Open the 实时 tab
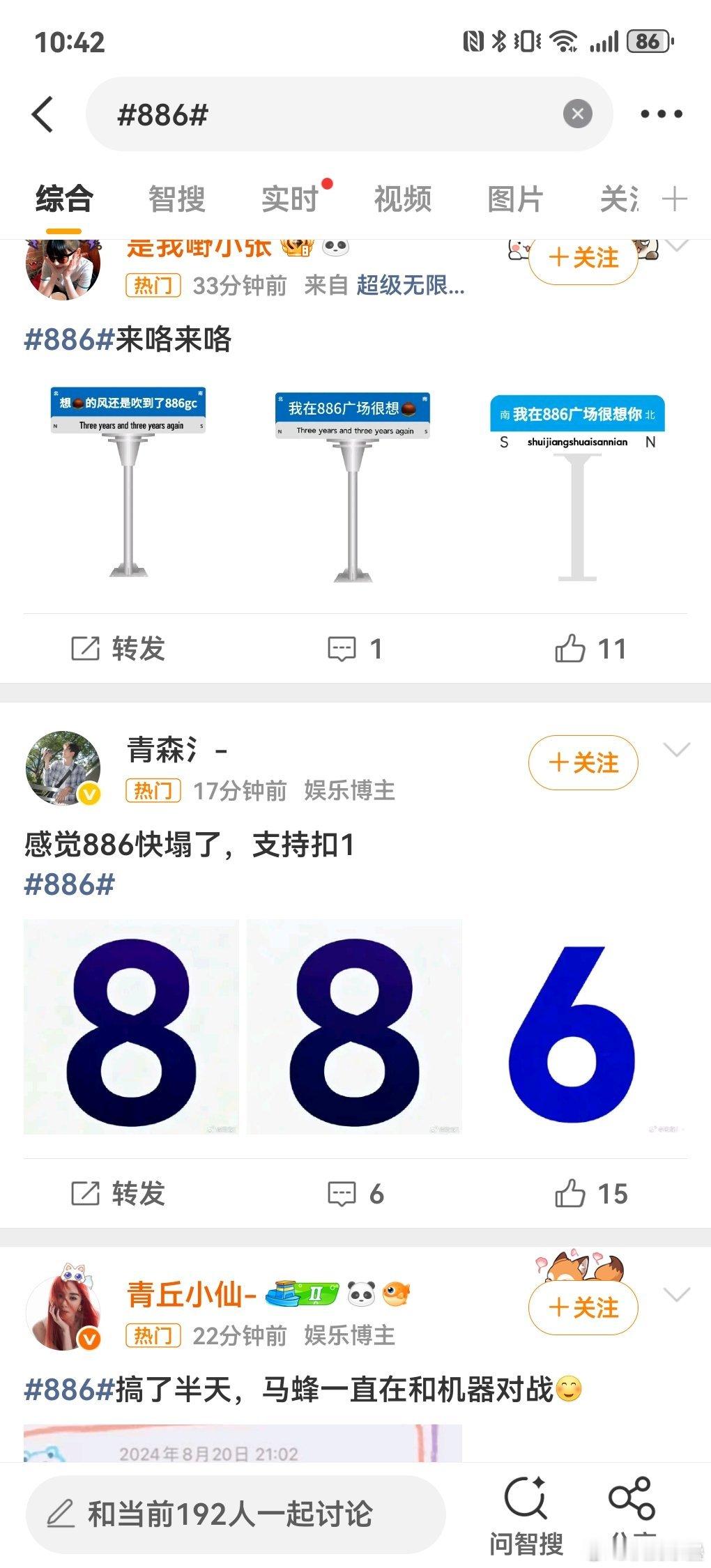This screenshot has height=1568, width=711. click(x=288, y=199)
